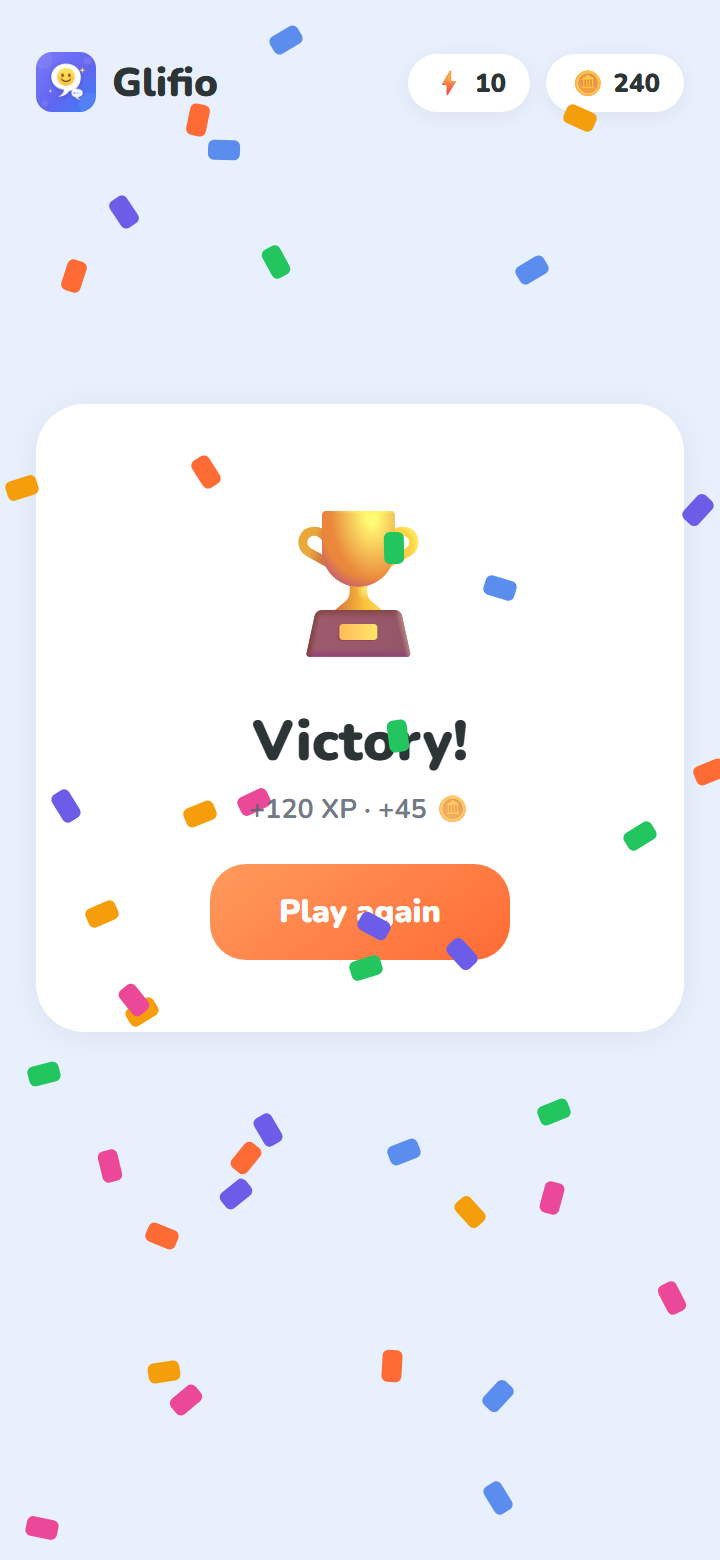This screenshot has width=720, height=1560.
Task: Open the coin balance pill showing 240
Action: 615,83
